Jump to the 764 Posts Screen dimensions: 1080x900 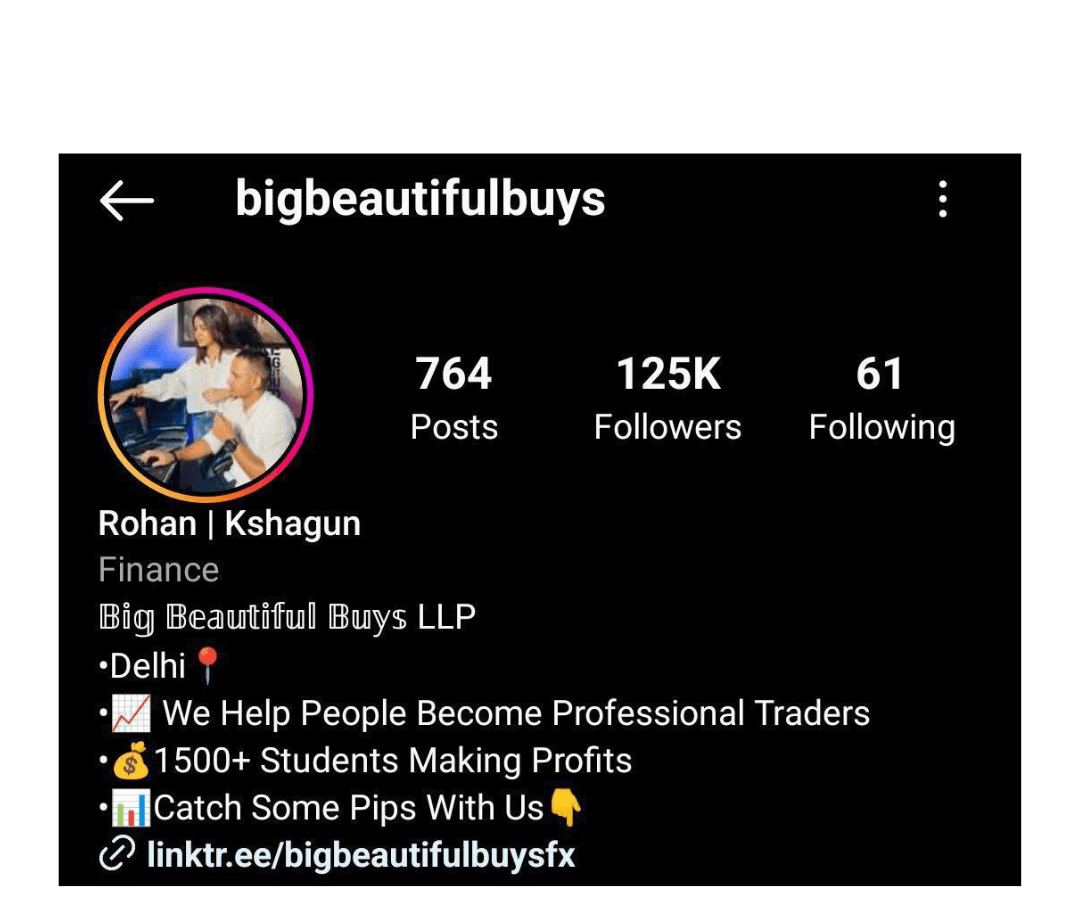tap(454, 398)
